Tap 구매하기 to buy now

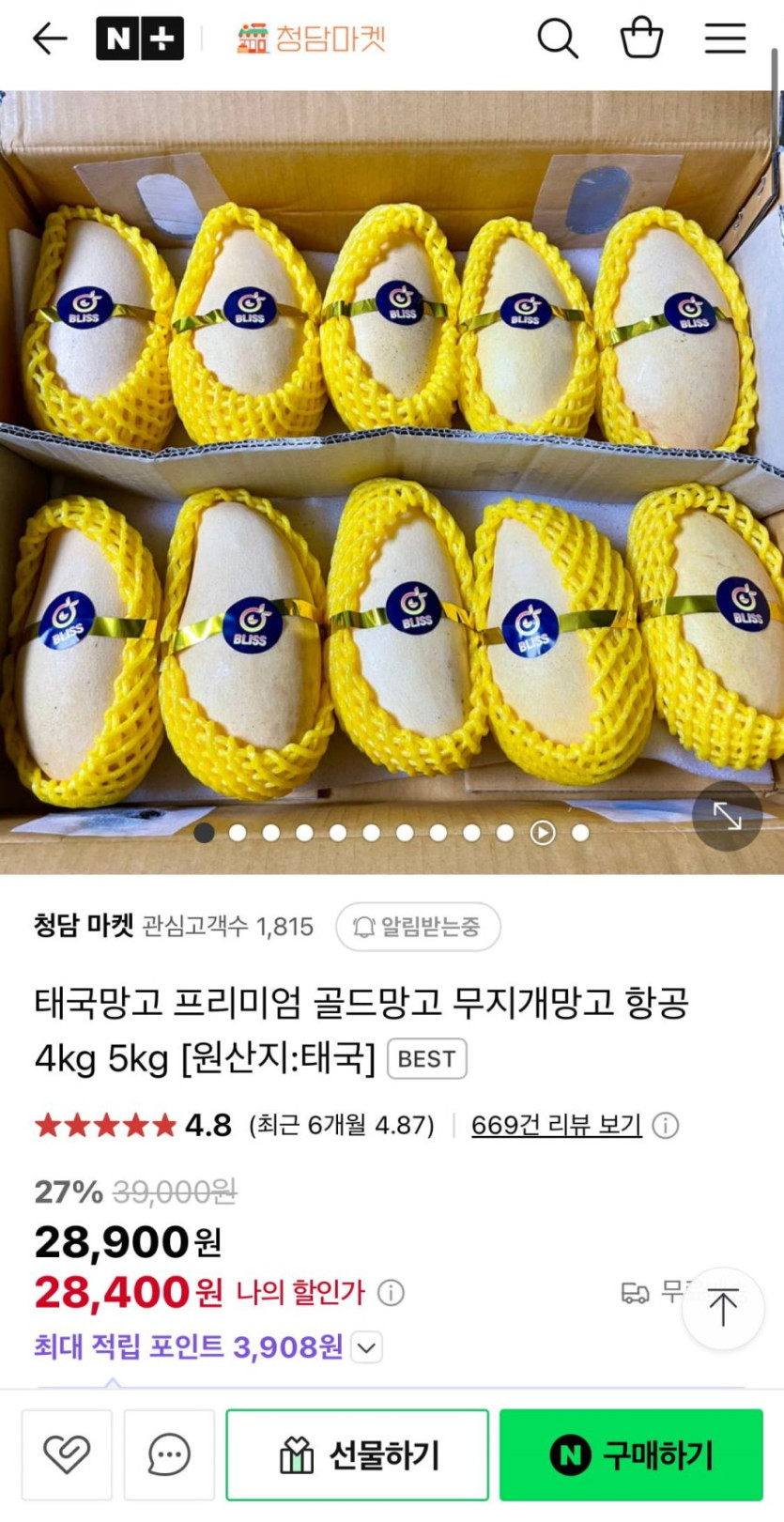[631, 1454]
